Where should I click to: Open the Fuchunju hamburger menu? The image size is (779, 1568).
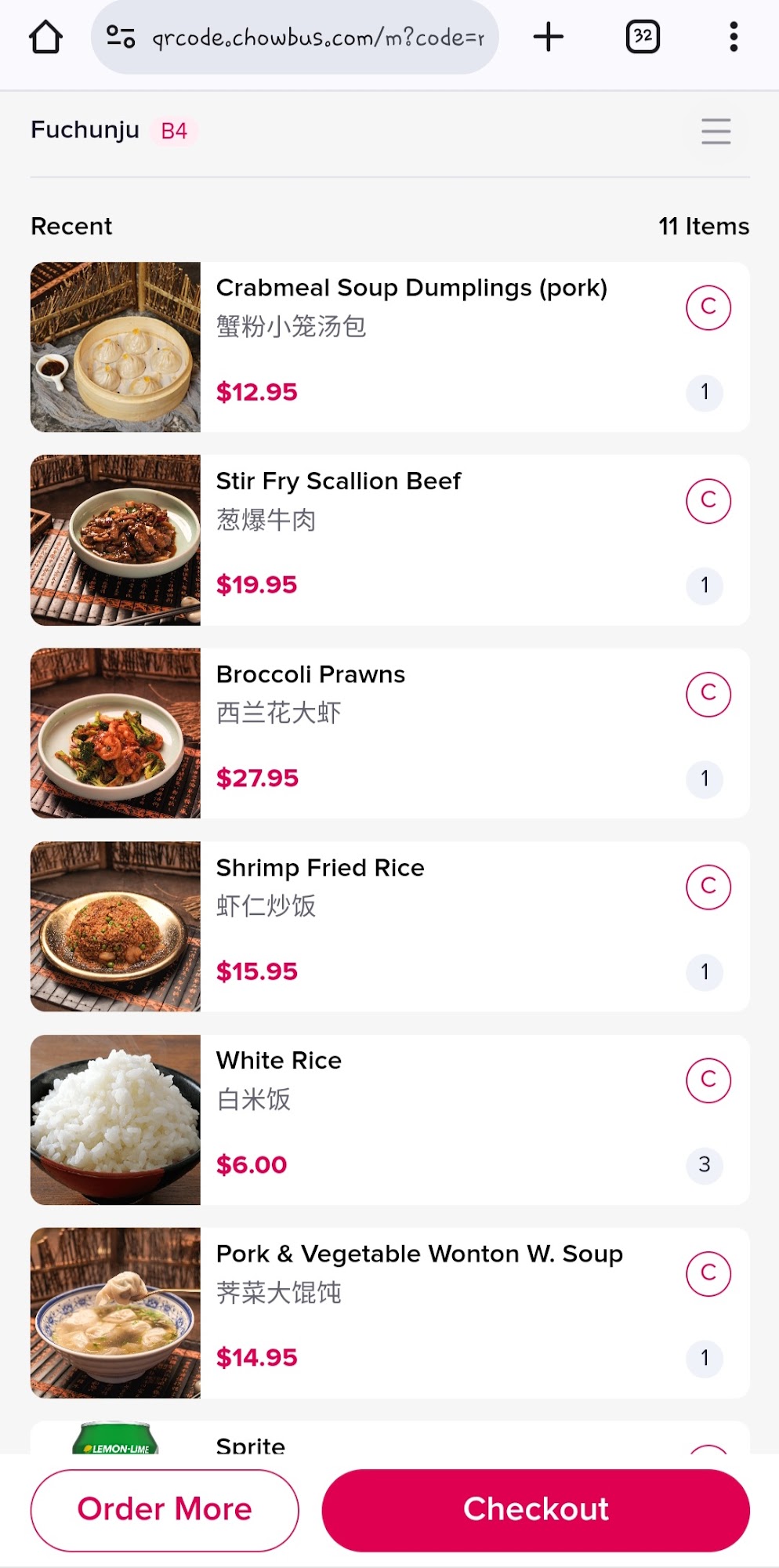716,131
